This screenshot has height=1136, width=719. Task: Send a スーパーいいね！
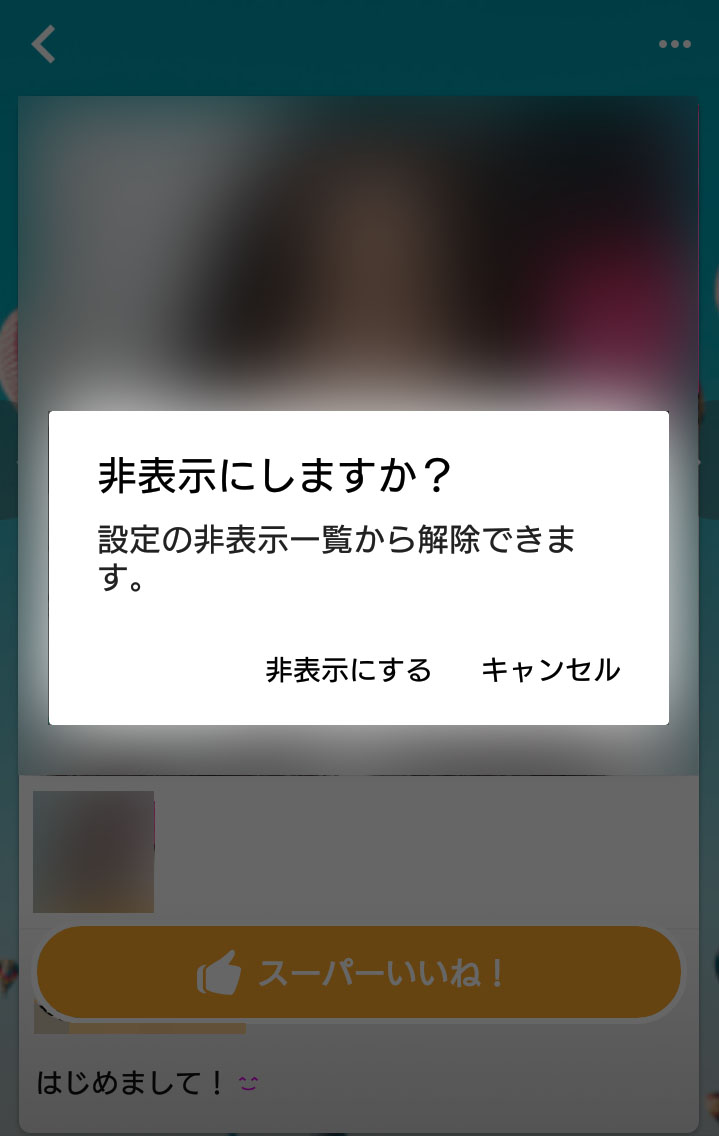pos(358,972)
